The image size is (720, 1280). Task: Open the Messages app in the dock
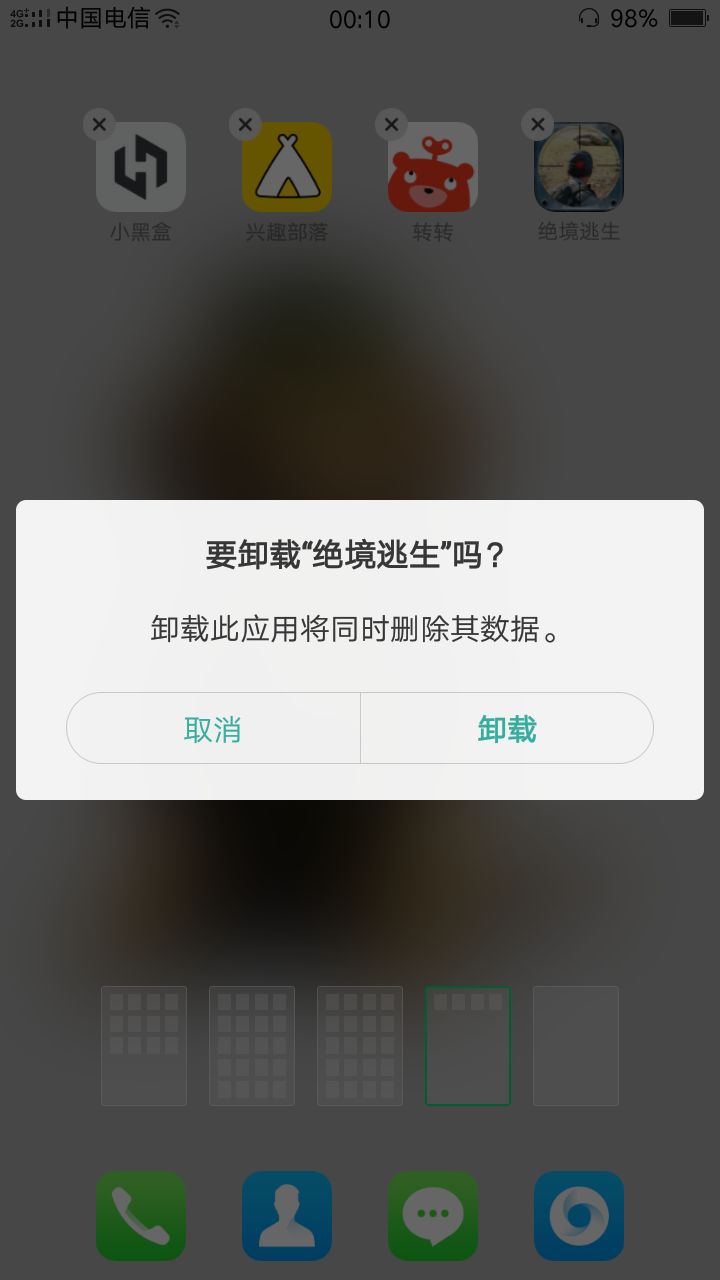(432, 1215)
